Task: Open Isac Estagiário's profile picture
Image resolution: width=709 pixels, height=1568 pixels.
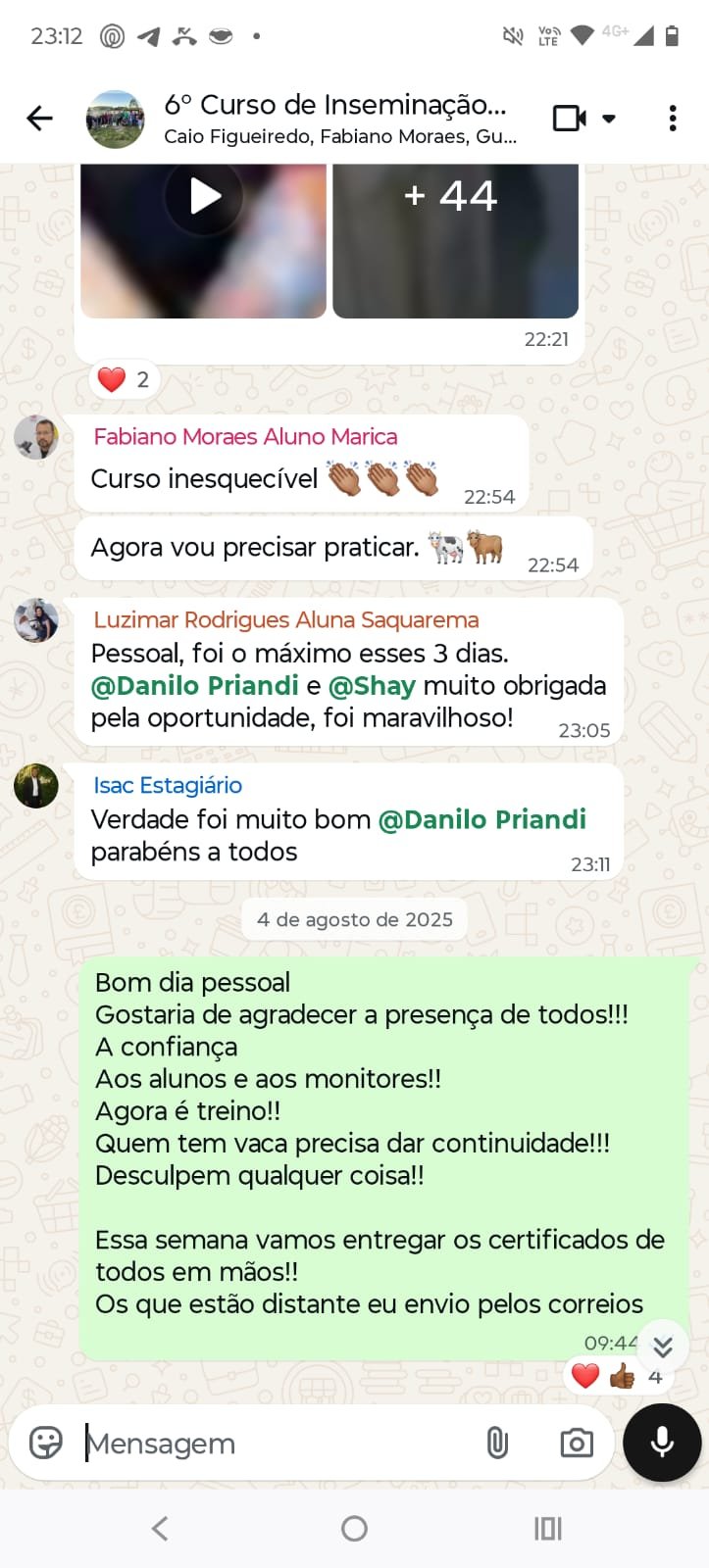Action: (x=36, y=786)
